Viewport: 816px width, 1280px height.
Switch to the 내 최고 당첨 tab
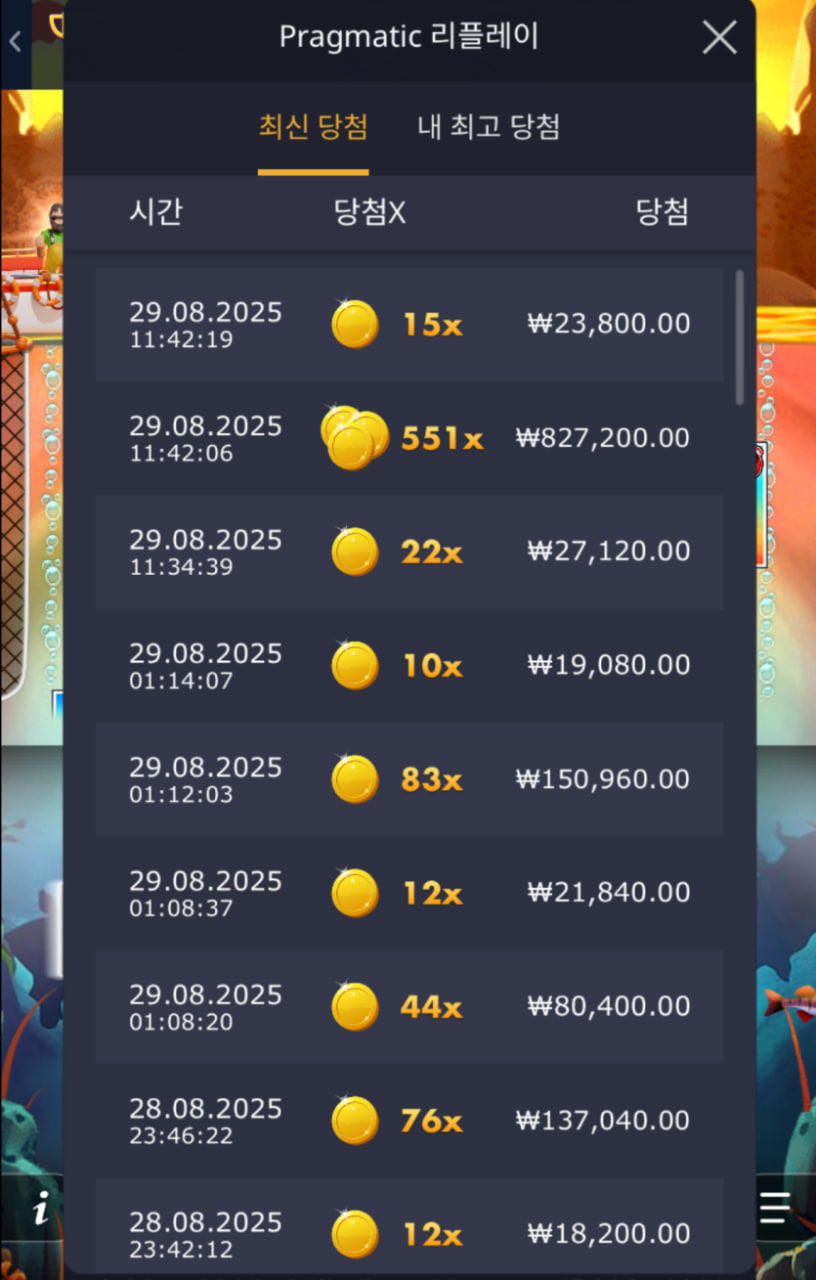tap(488, 128)
